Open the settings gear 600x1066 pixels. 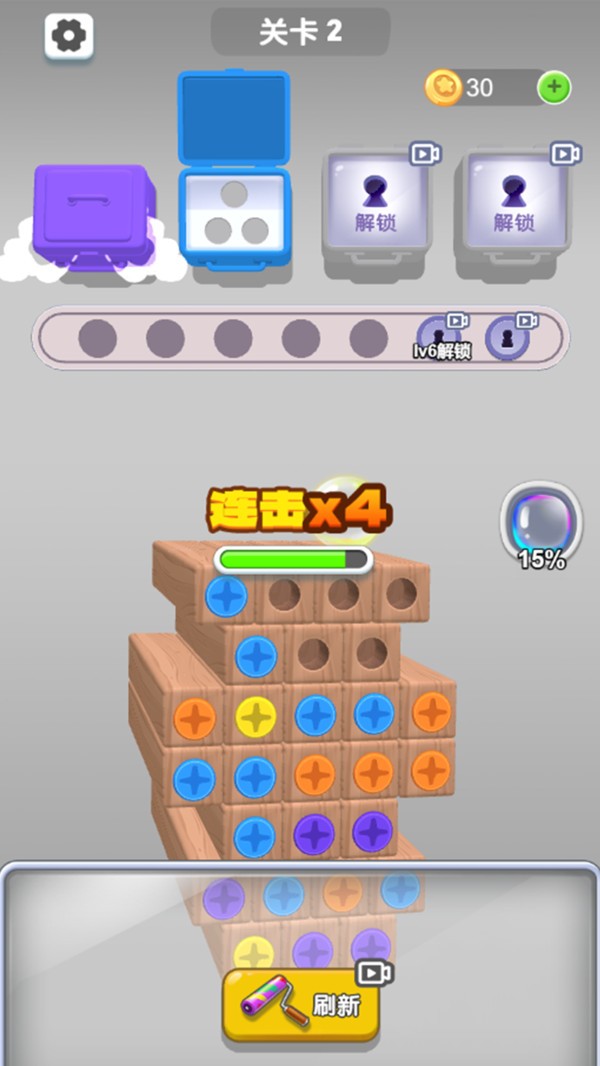coord(69,37)
